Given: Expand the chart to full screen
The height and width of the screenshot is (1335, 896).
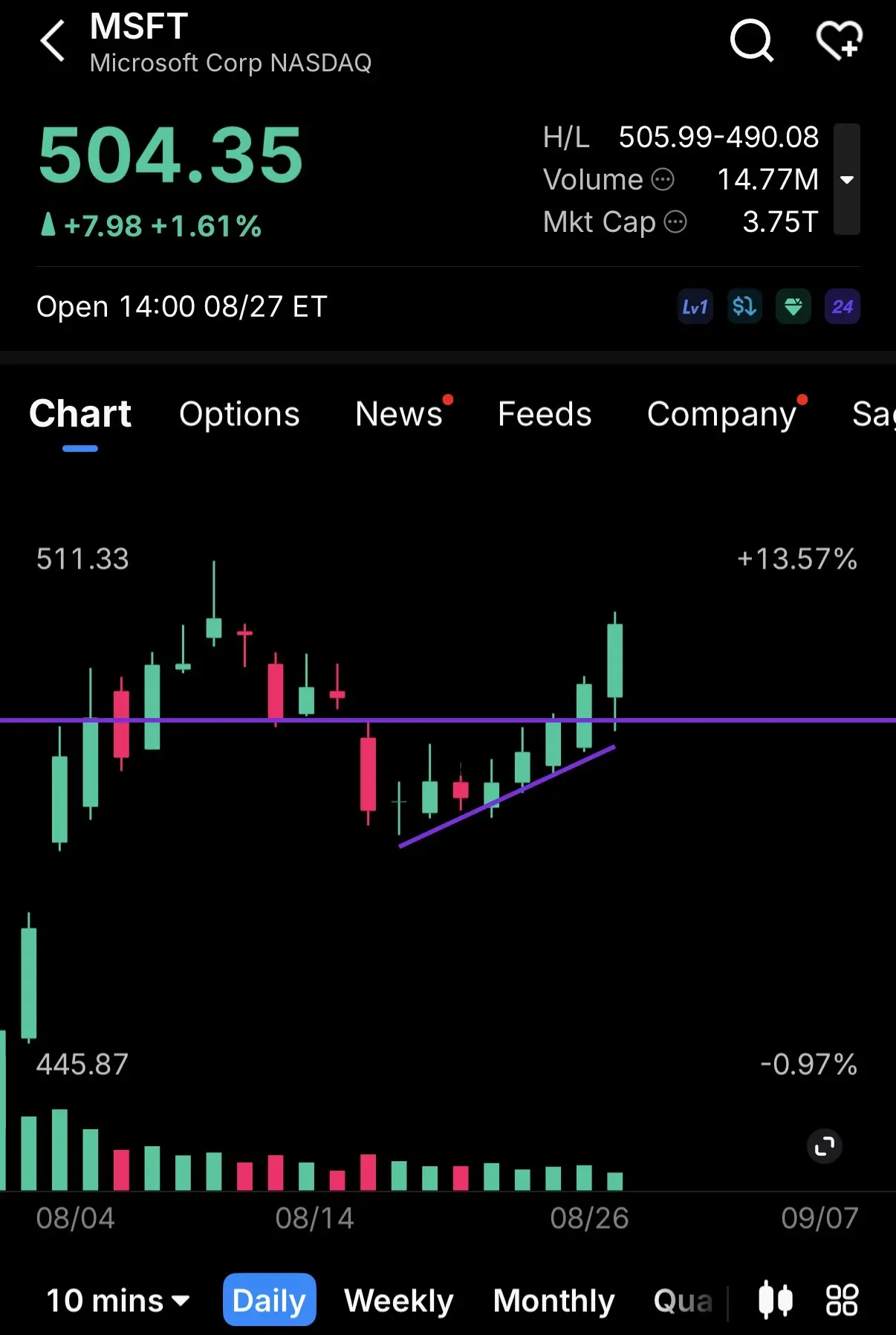Looking at the screenshot, I should click(825, 1146).
